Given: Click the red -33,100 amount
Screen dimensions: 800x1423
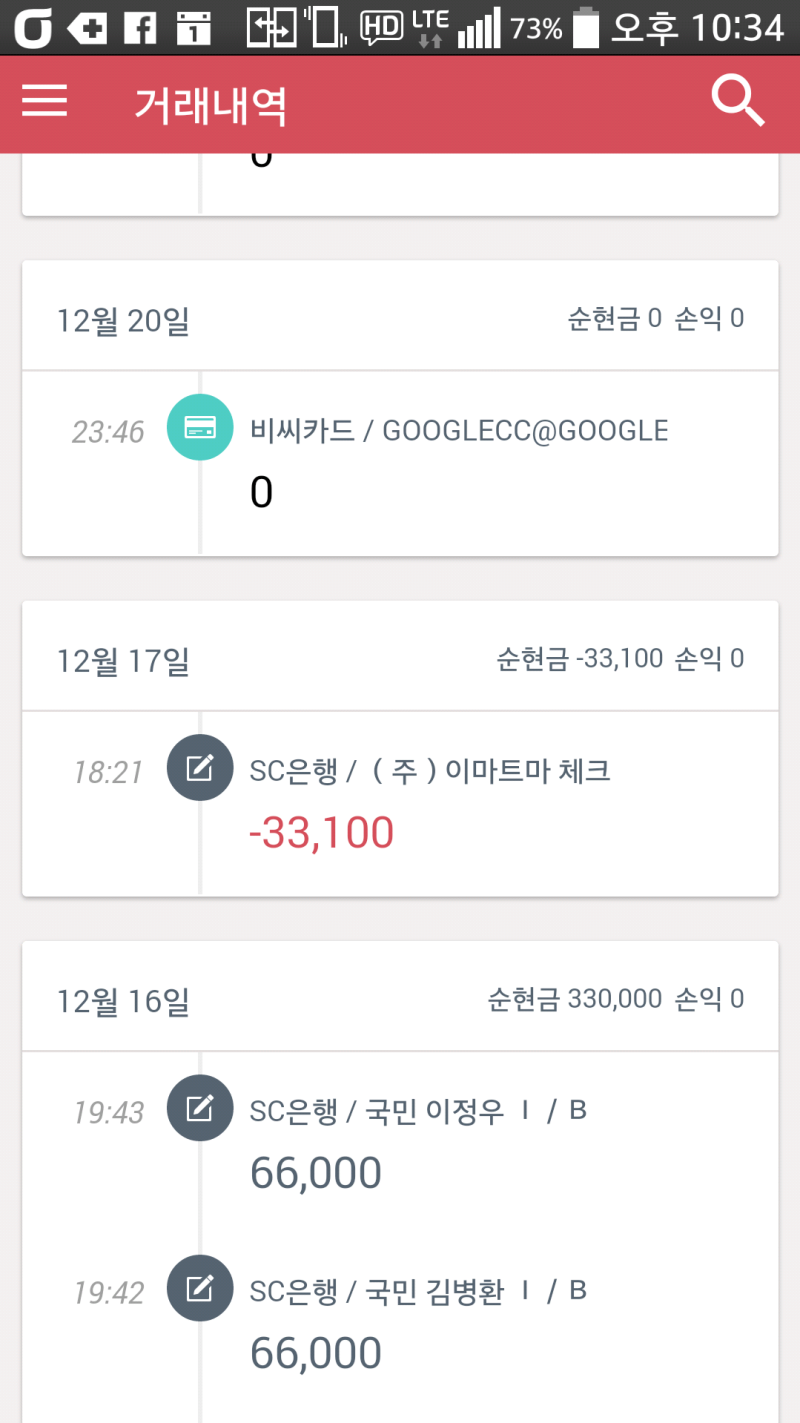Looking at the screenshot, I should click(x=320, y=831).
